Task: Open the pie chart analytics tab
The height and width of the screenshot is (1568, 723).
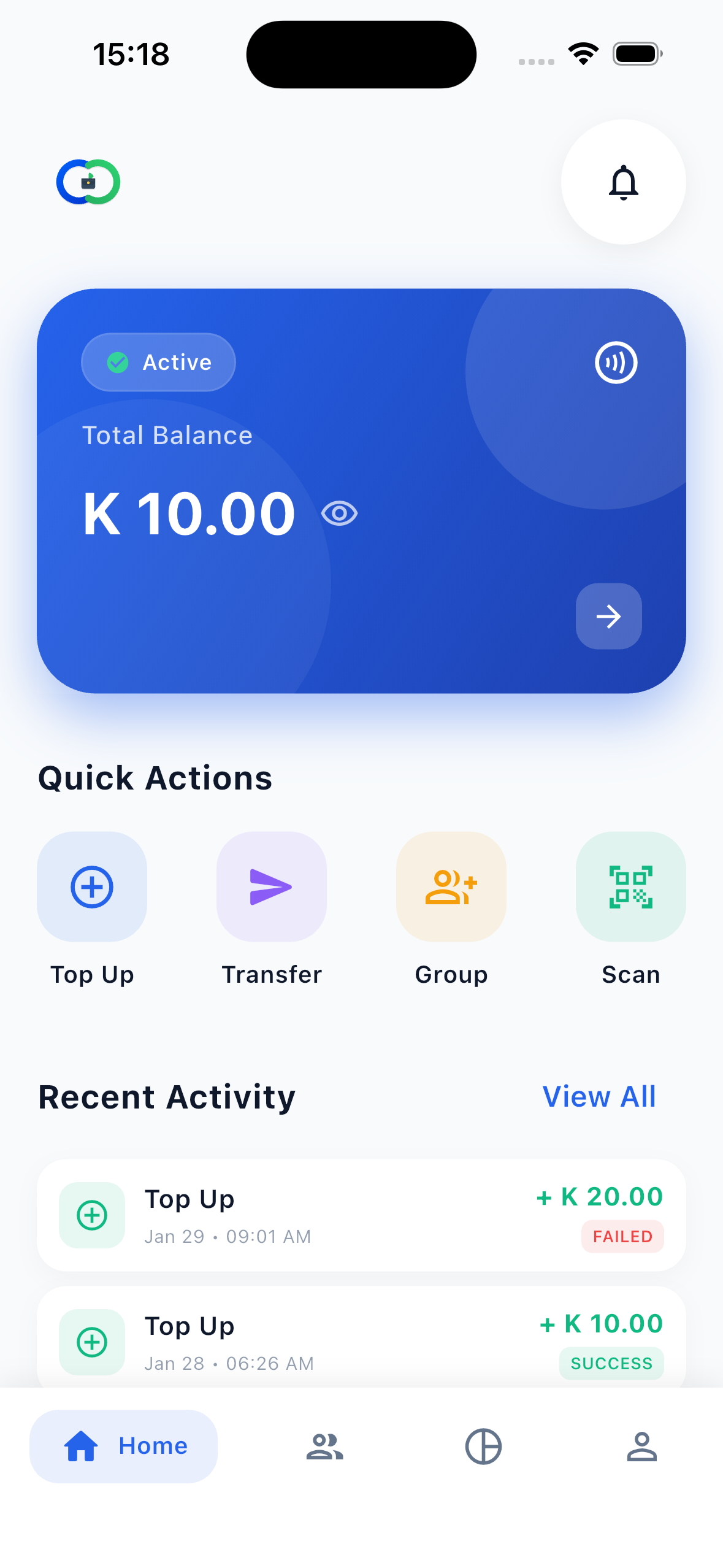Action: [483, 1446]
